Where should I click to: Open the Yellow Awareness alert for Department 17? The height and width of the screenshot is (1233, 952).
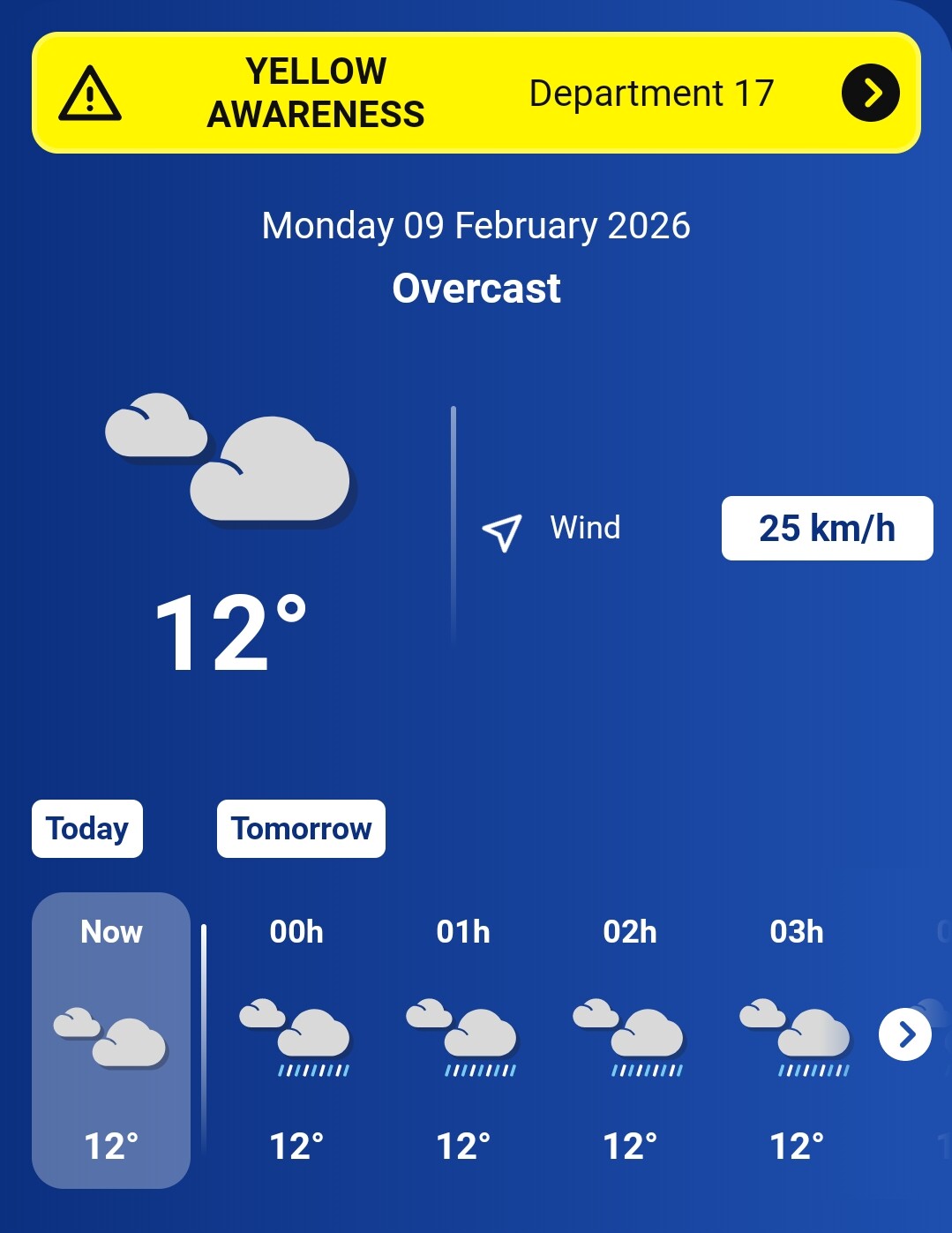pyautogui.click(x=870, y=93)
